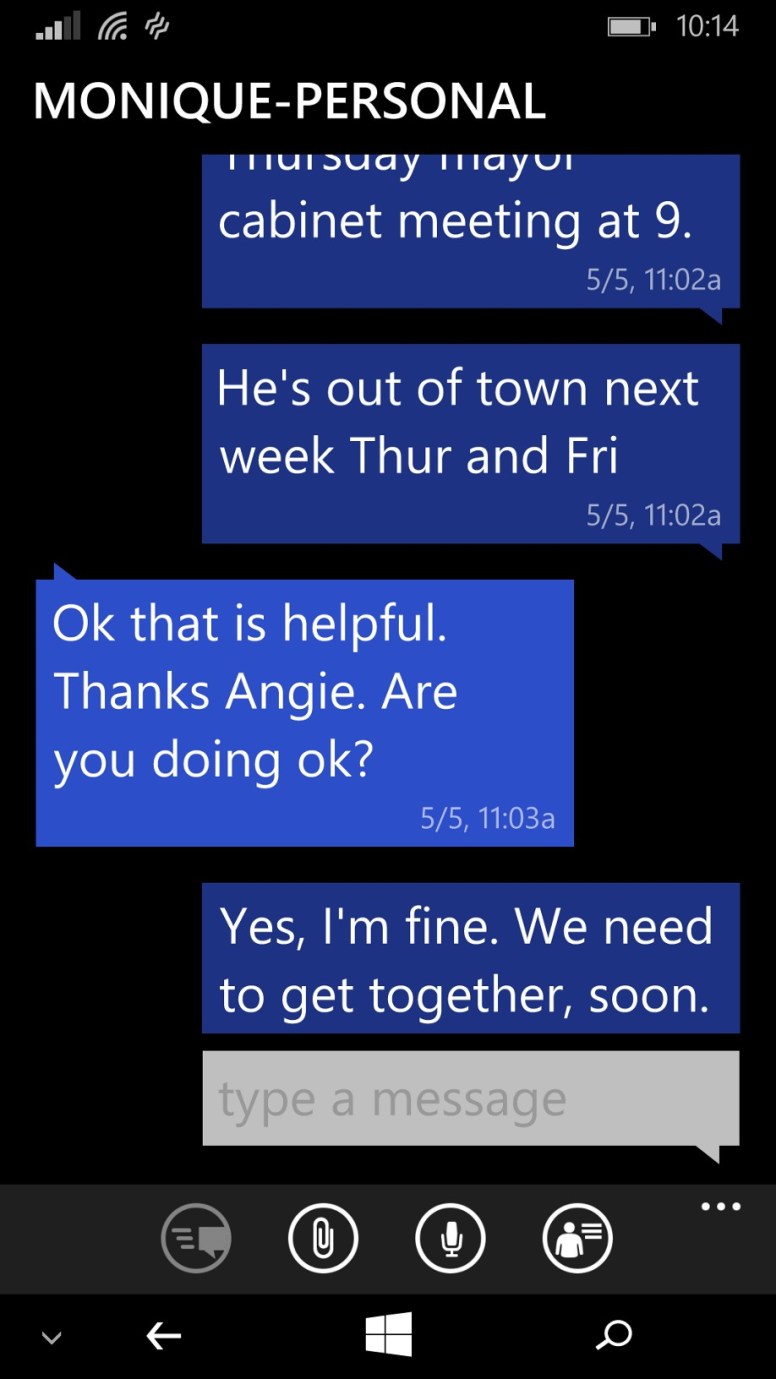Expand the three-dot more options menu
The width and height of the screenshot is (776, 1379).
tap(721, 1207)
